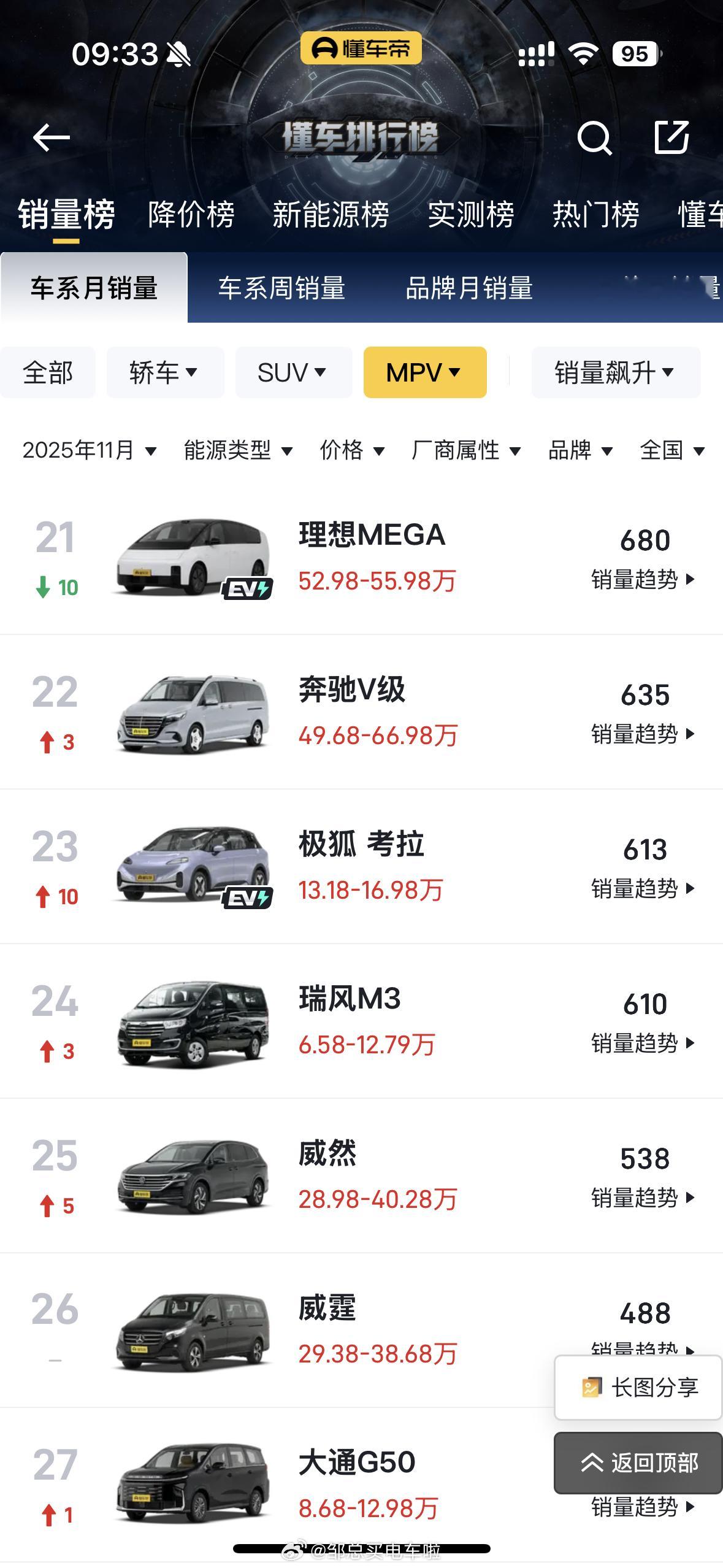Tap the muted notifications icon in status bar

[x=178, y=54]
